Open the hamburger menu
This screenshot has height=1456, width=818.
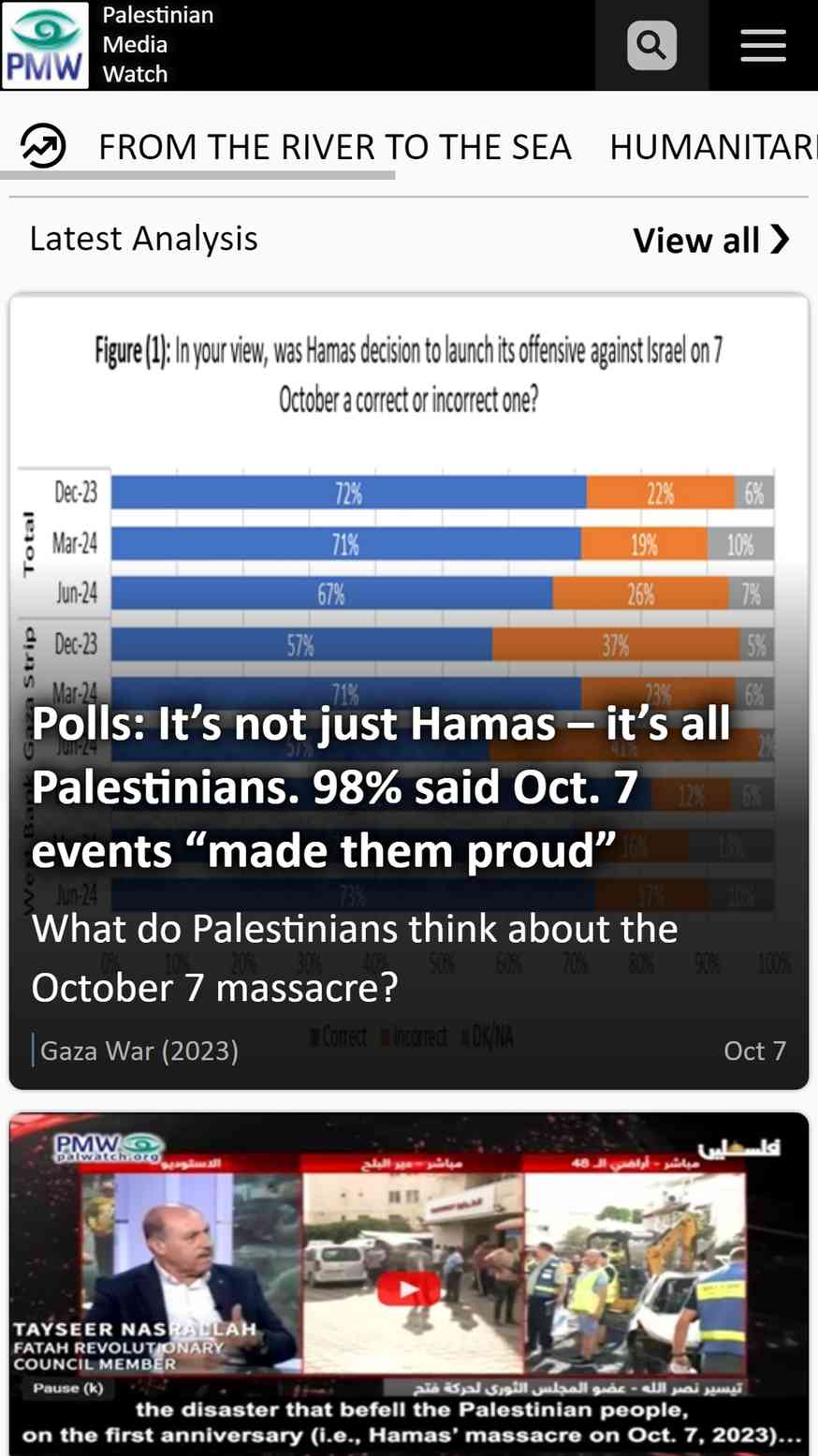[x=763, y=45]
